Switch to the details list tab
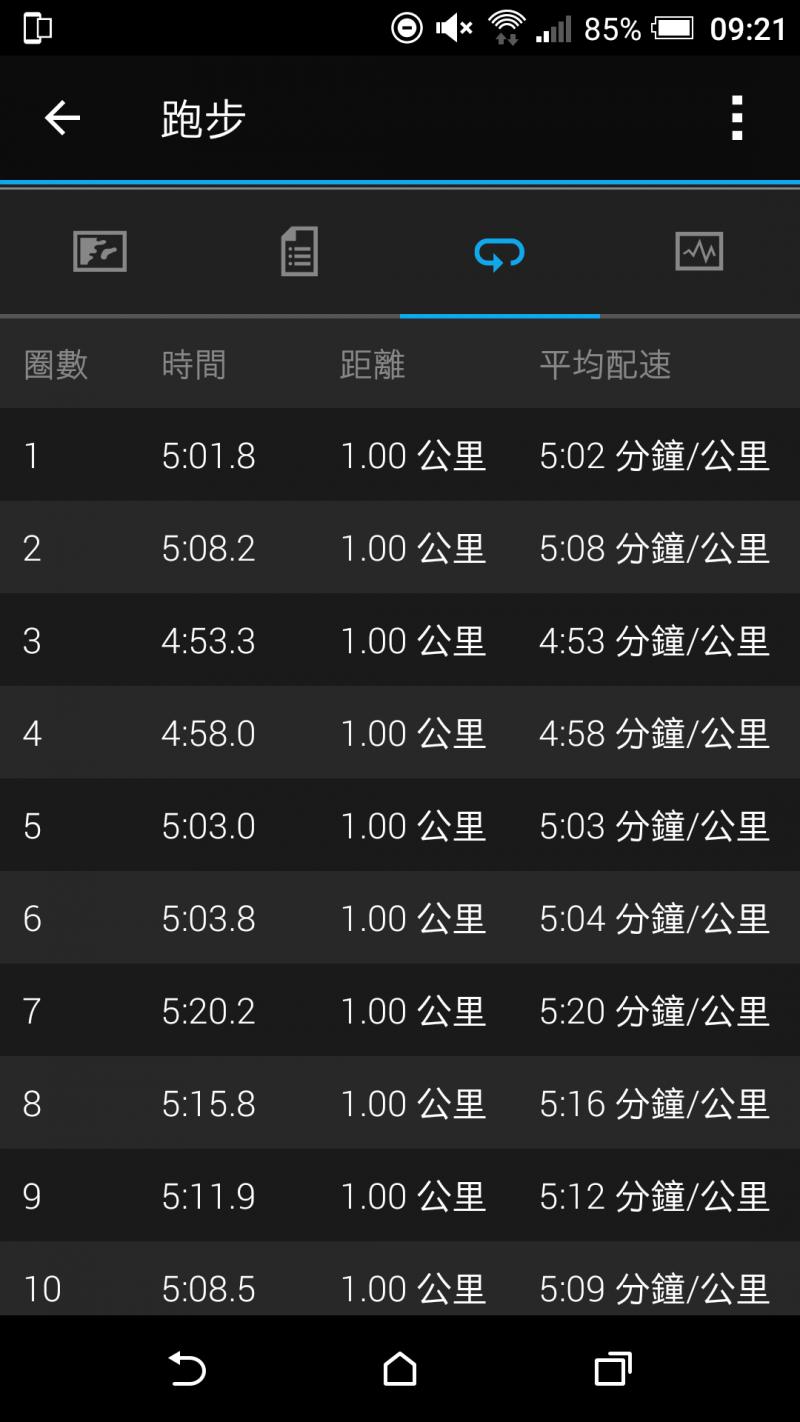The image size is (800, 1422). [299, 251]
